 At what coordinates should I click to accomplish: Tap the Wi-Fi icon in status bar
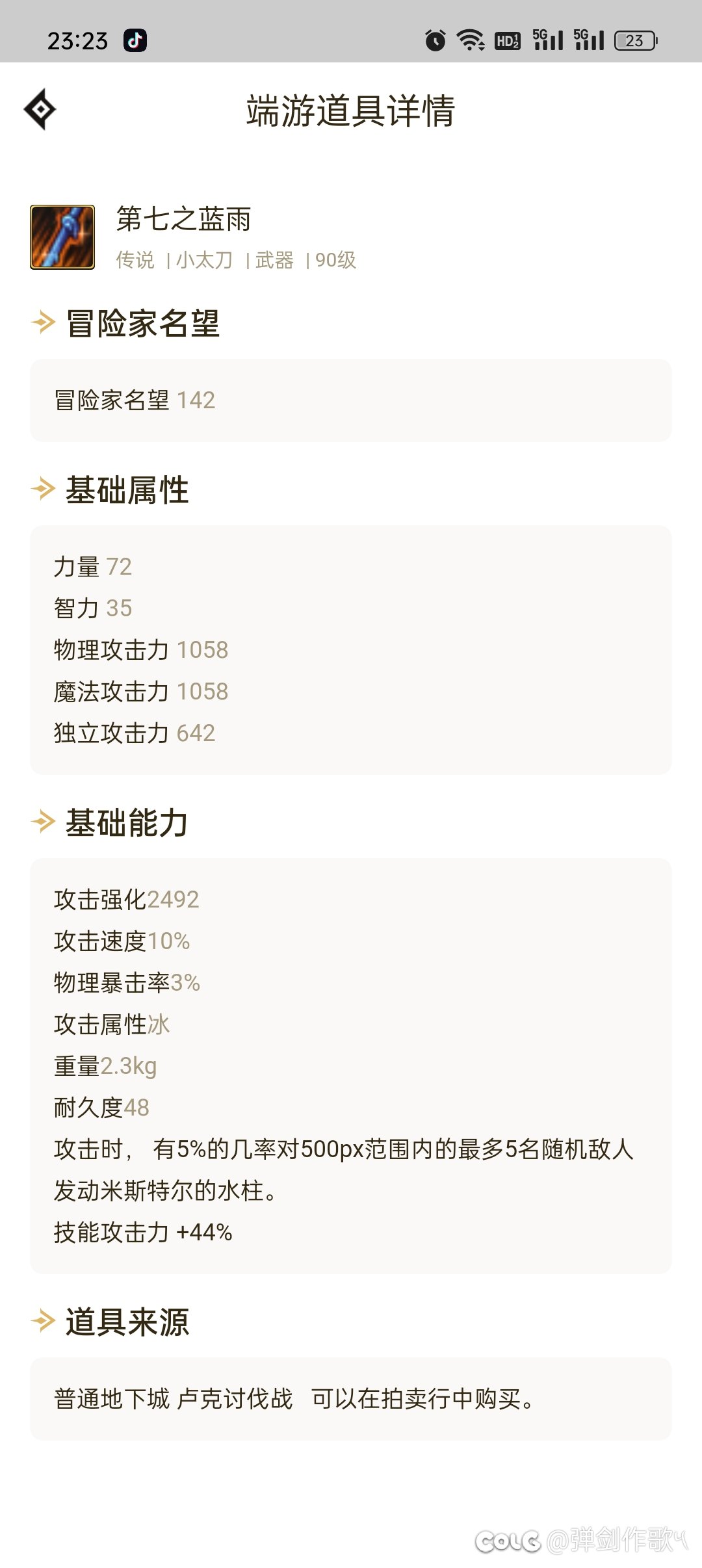(x=469, y=40)
